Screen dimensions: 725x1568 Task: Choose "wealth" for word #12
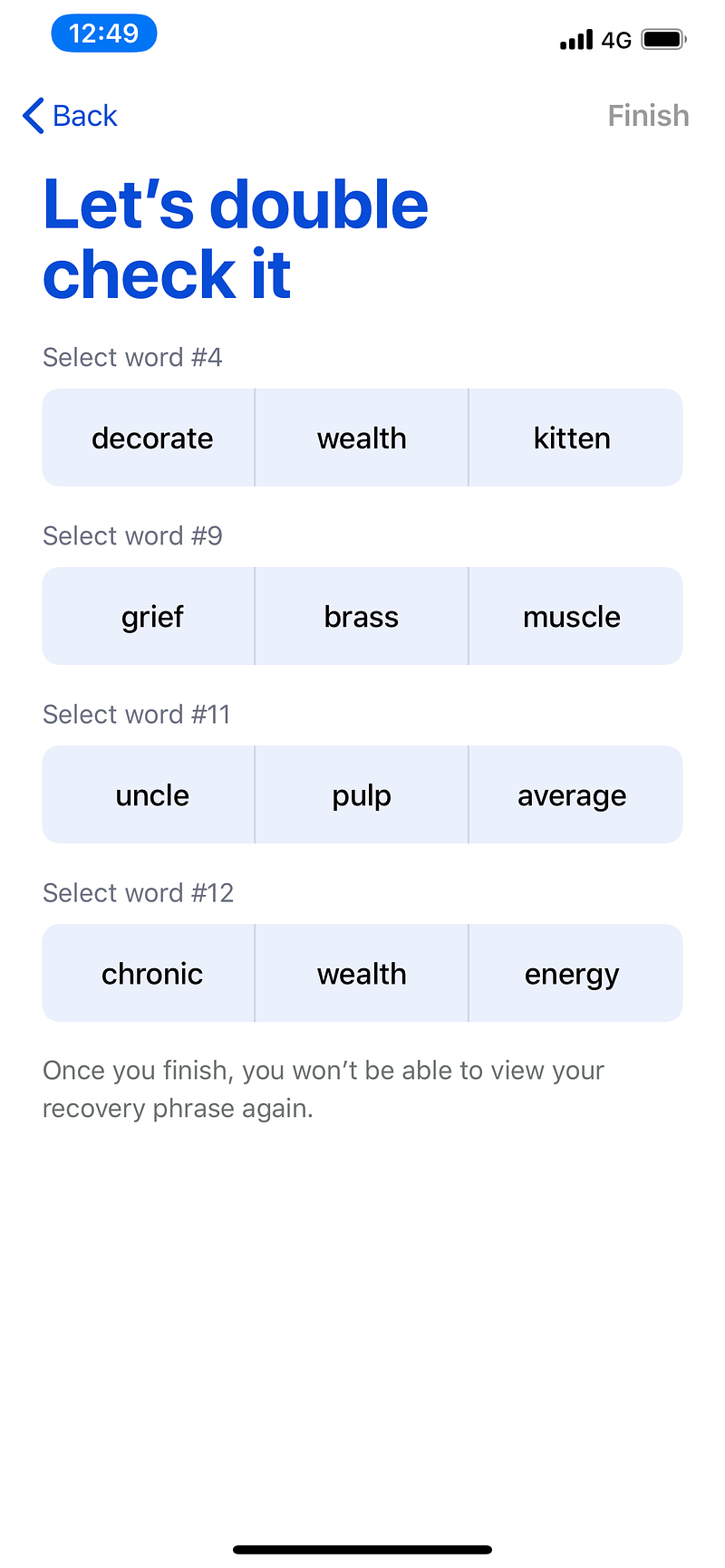coord(362,974)
